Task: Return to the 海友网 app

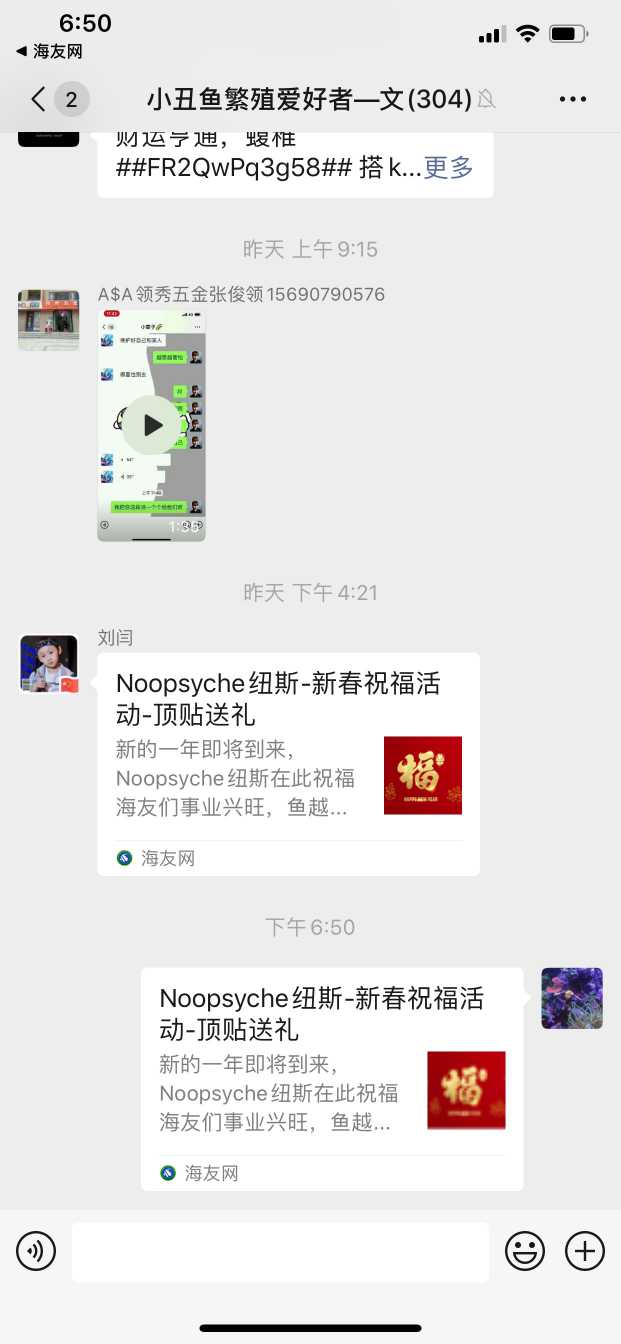Action: tap(48, 51)
